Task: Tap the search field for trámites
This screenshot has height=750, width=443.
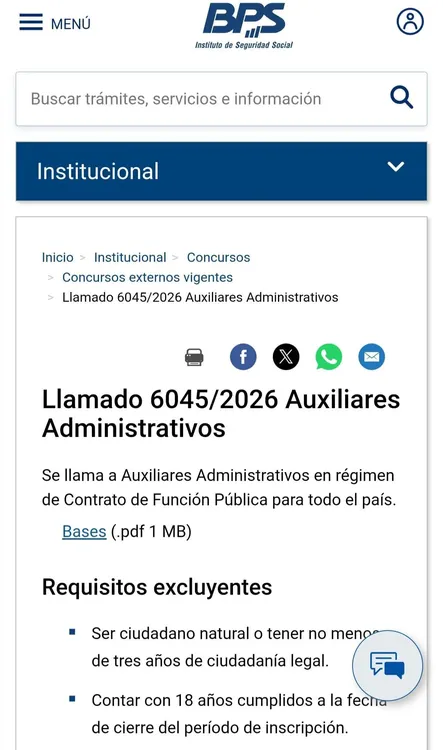Action: (x=201, y=99)
